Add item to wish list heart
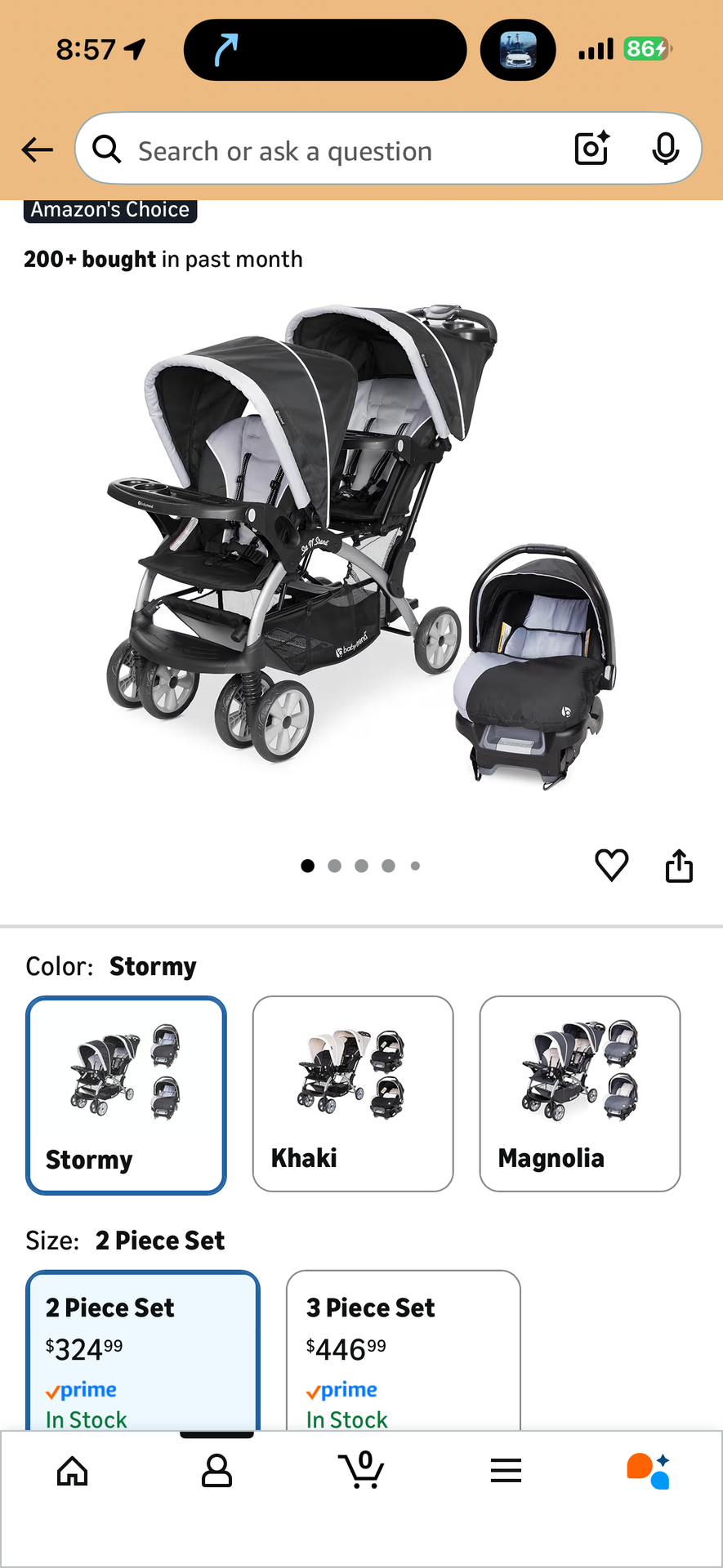 [611, 866]
